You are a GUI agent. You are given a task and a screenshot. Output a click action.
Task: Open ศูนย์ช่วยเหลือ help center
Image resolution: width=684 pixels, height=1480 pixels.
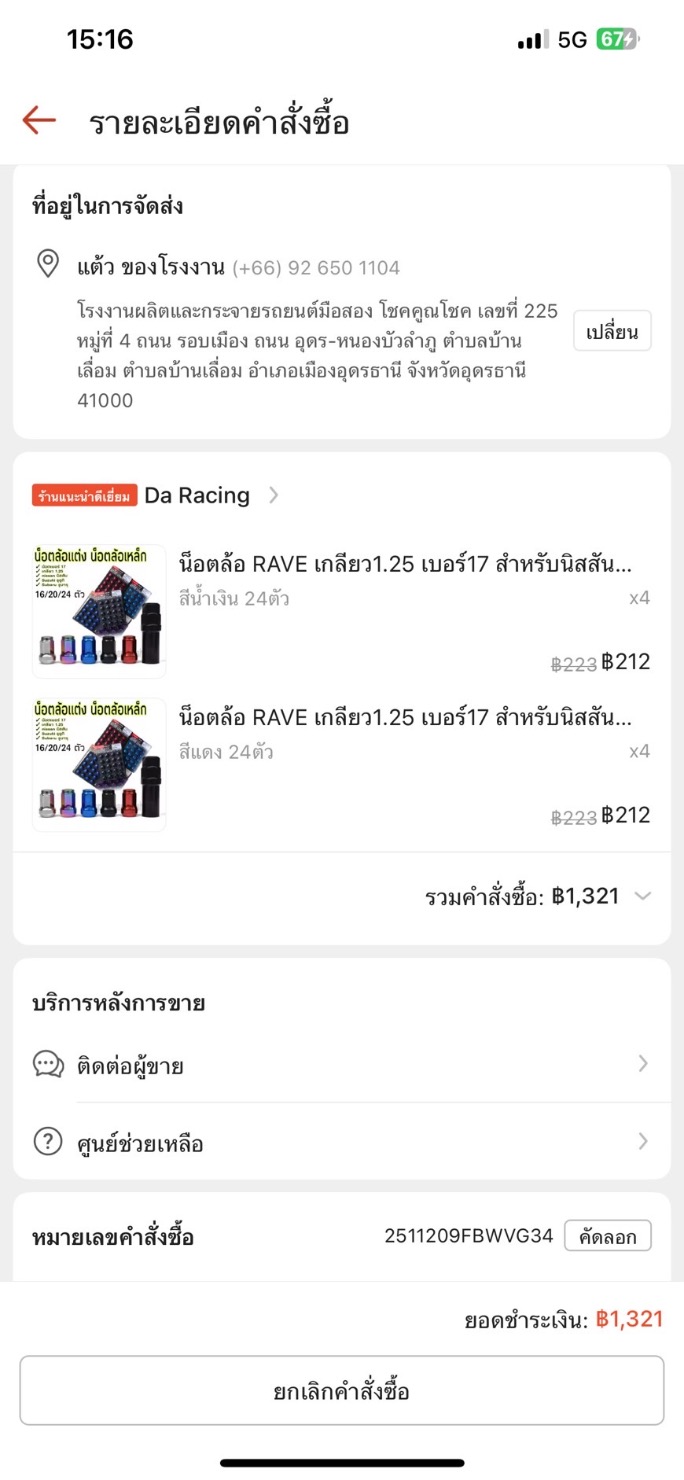click(x=342, y=1142)
